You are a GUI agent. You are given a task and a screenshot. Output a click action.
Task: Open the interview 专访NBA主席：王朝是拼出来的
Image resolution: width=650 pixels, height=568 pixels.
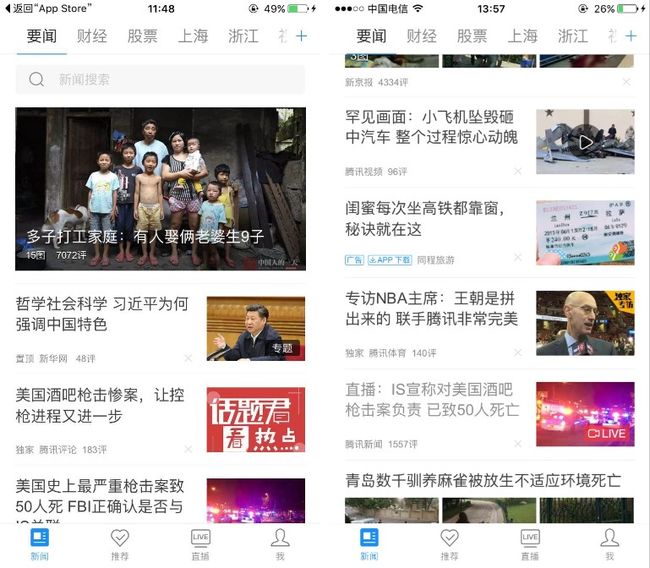click(432, 309)
